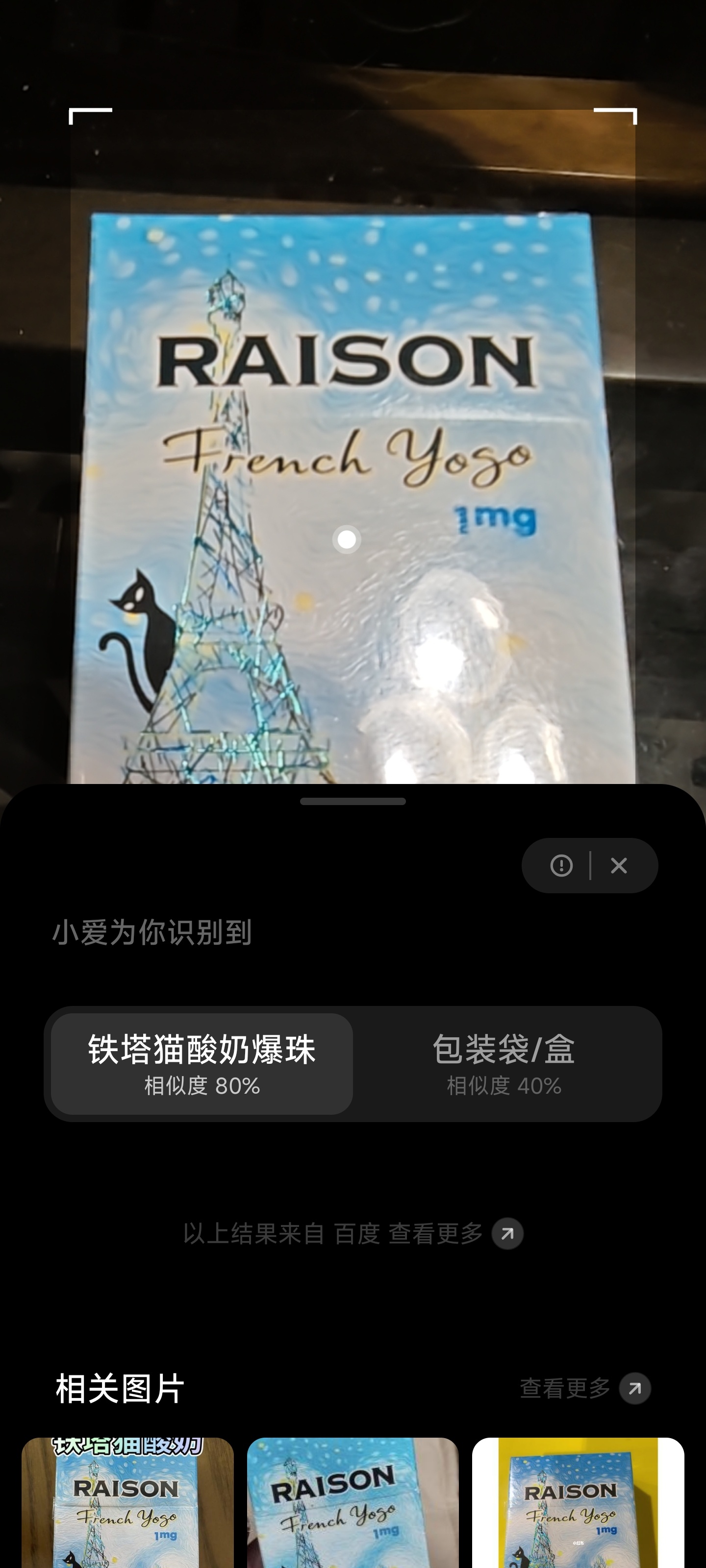Open the related image with yellow background
The image size is (706, 1568).
[x=578, y=1502]
